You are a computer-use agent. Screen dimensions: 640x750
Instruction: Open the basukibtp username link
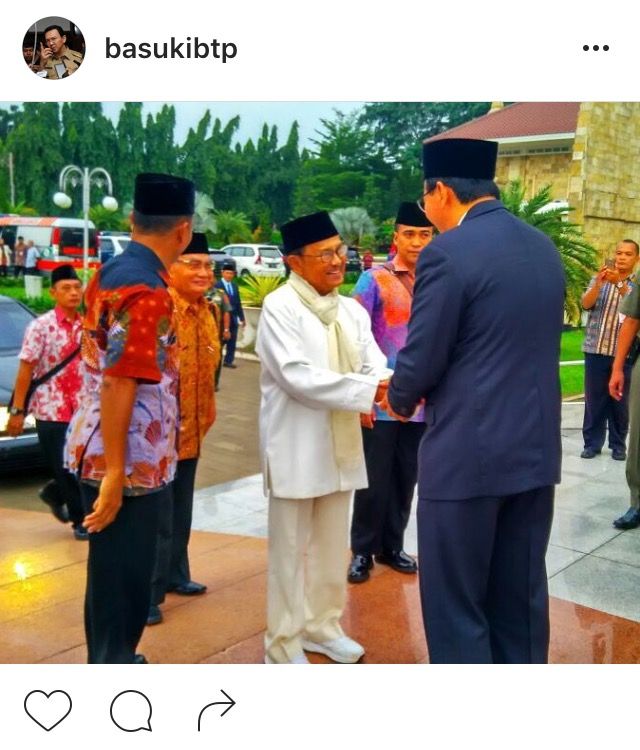[x=171, y=49]
